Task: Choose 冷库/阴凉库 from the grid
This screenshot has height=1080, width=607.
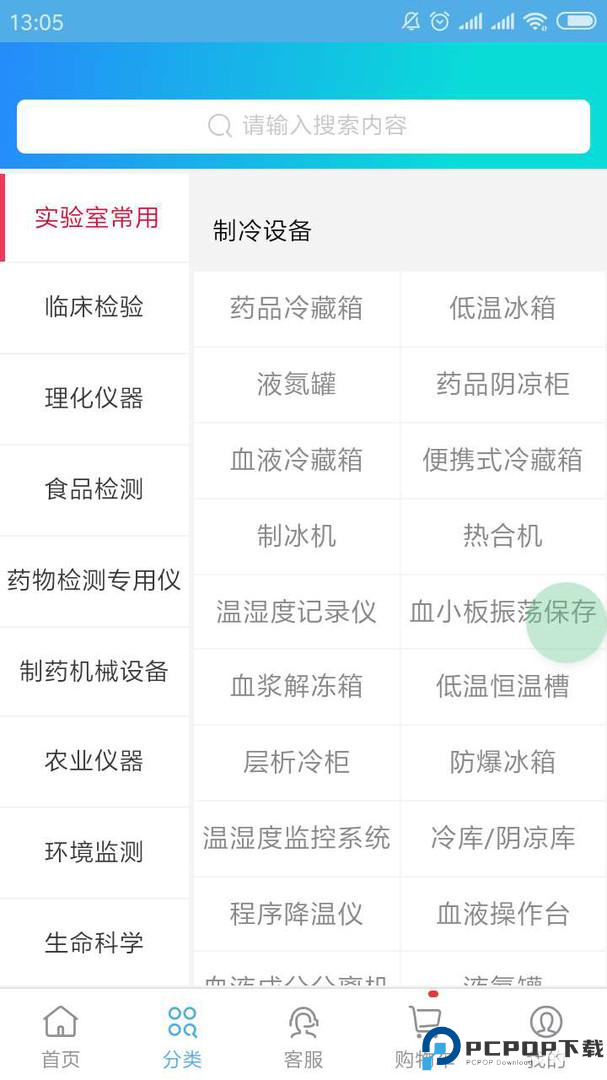Action: point(502,838)
